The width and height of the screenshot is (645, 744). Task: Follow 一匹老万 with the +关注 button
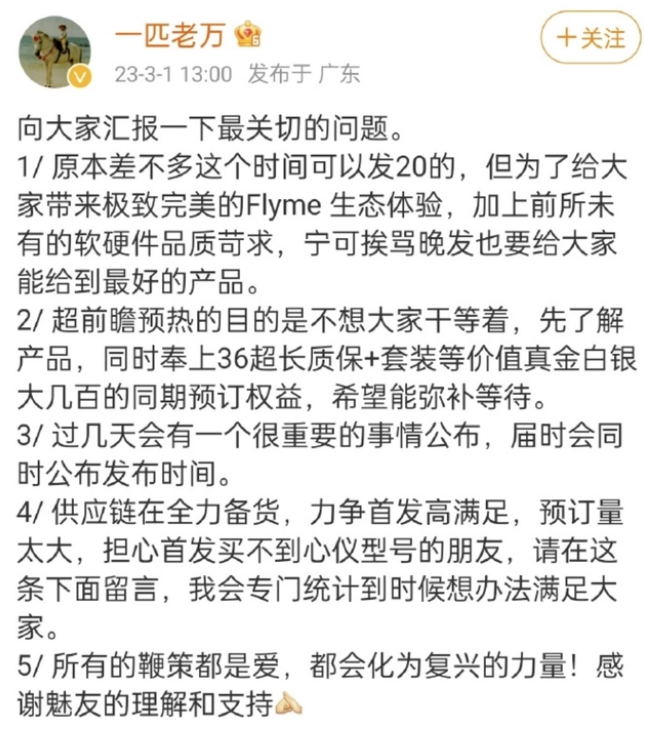(x=589, y=38)
